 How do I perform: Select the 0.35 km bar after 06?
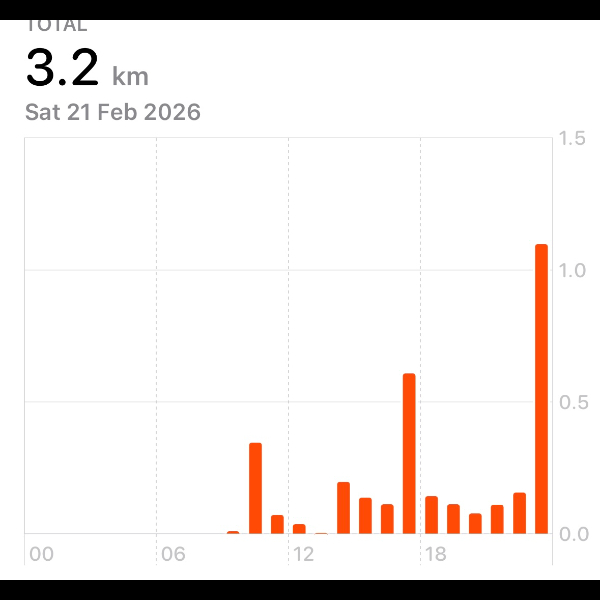point(255,488)
